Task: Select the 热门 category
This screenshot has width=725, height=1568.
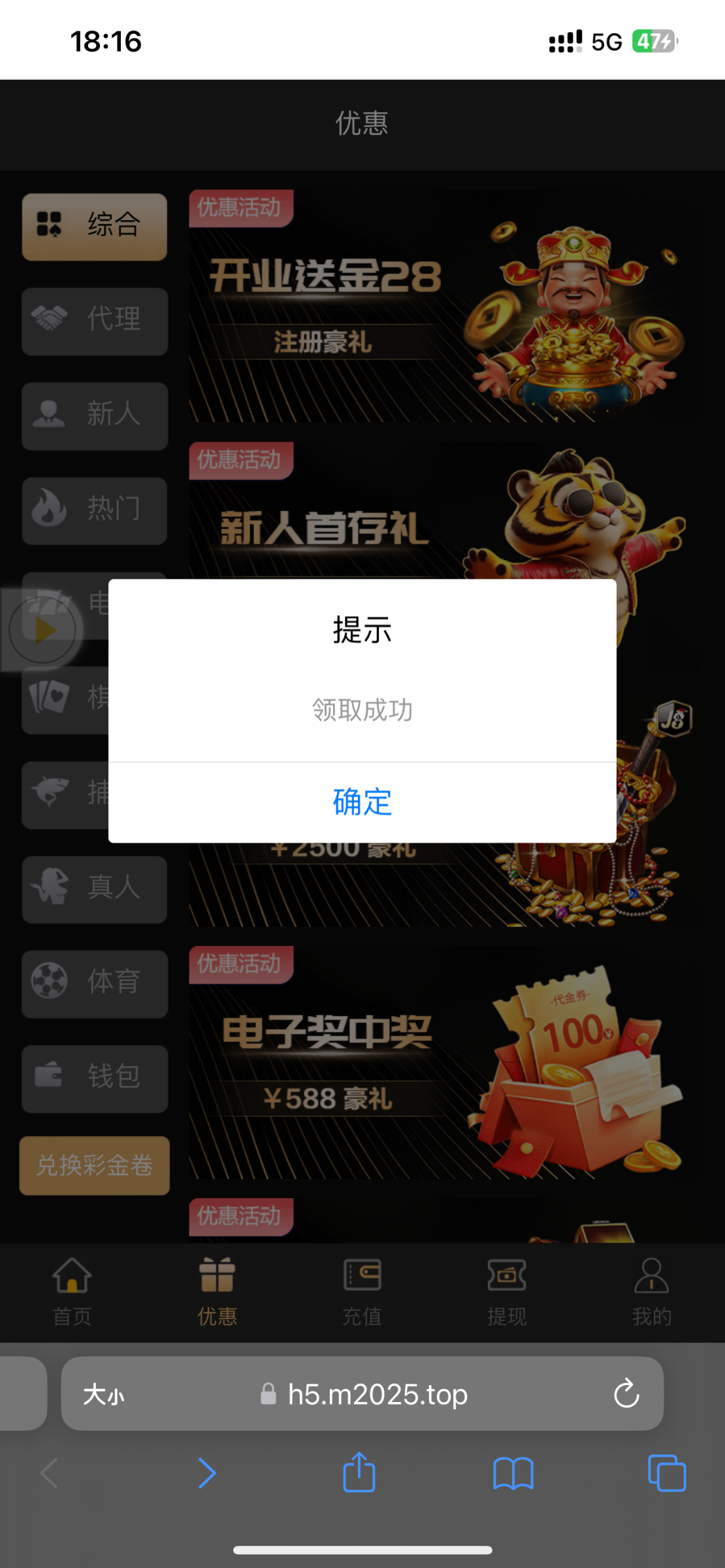Action: 95,510
